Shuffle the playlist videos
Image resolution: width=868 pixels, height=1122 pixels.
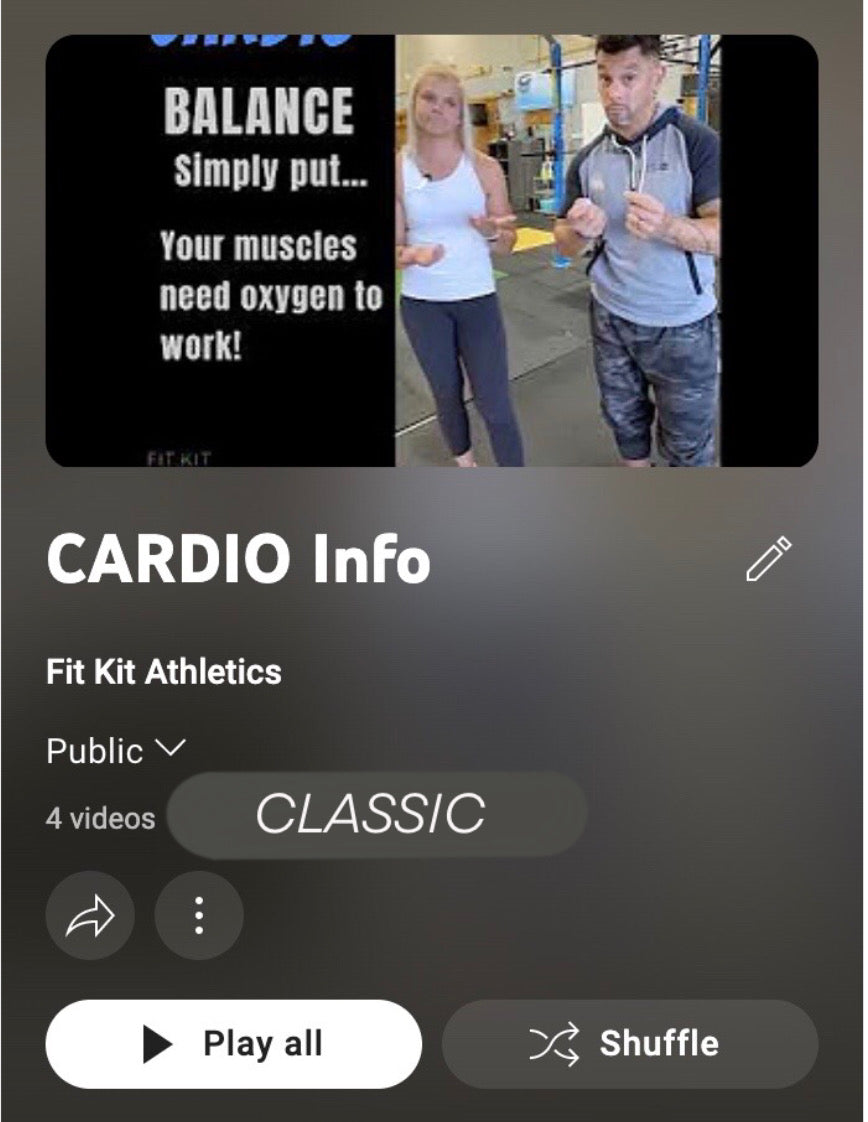click(x=630, y=1044)
